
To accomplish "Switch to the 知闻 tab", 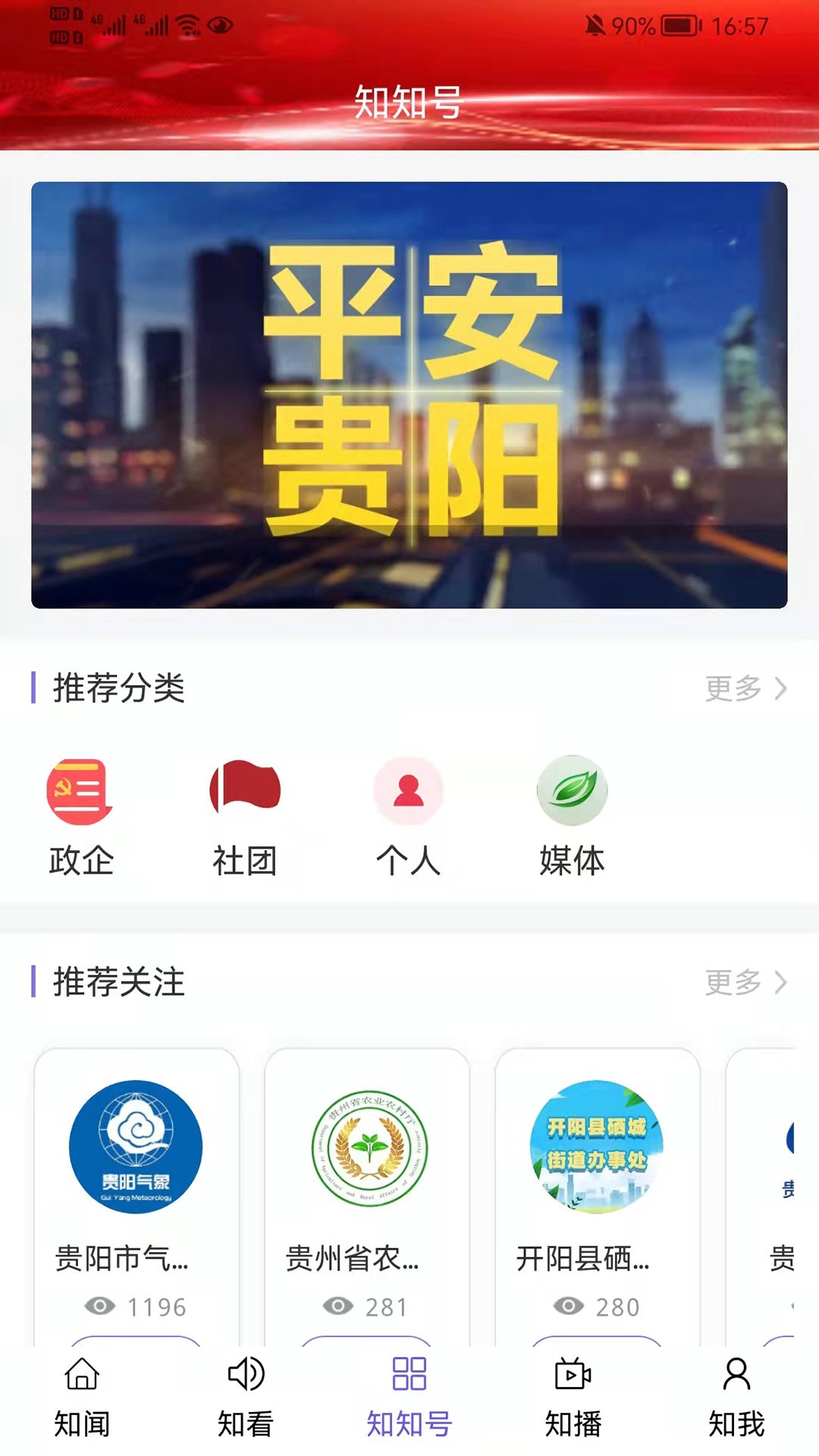I will pos(82,1397).
